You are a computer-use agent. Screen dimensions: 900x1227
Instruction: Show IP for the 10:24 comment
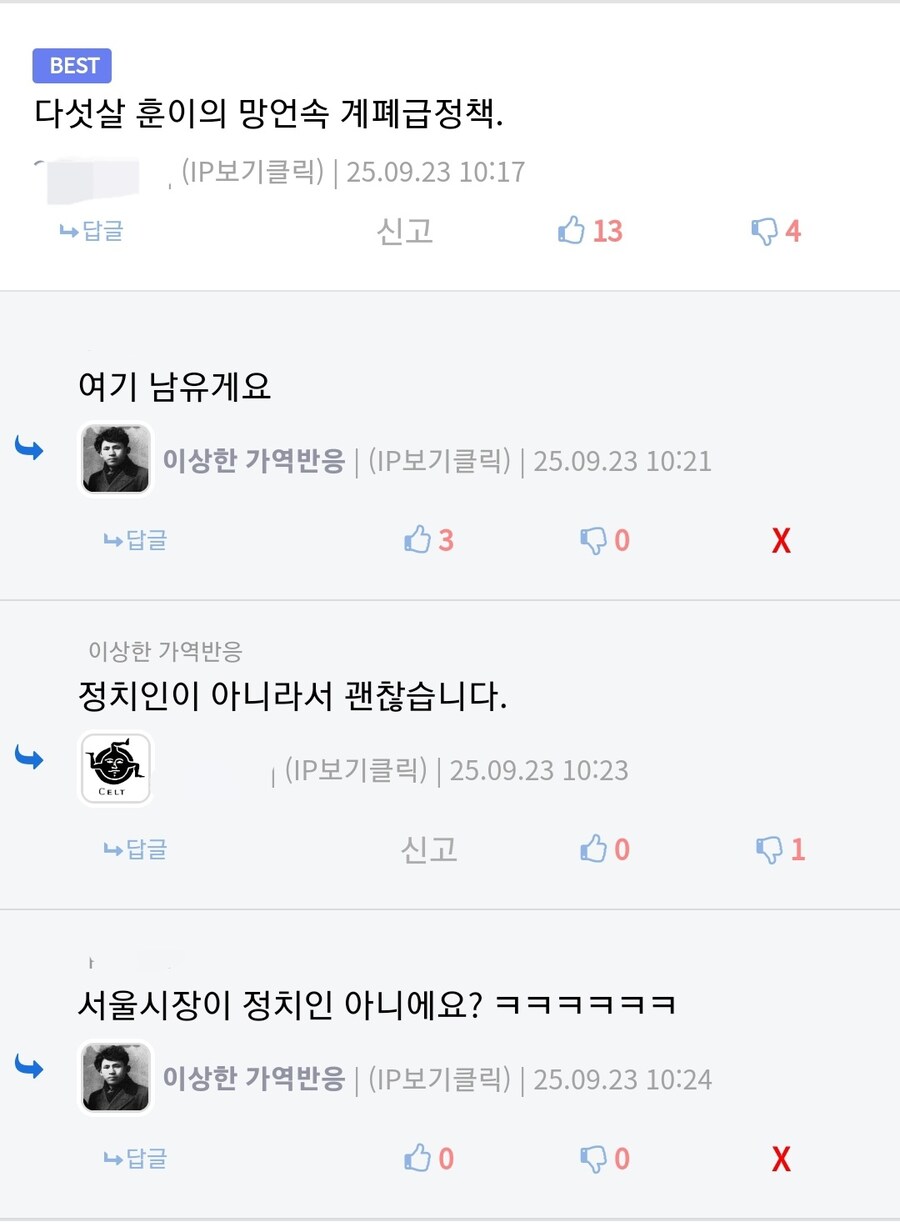pos(439,1079)
